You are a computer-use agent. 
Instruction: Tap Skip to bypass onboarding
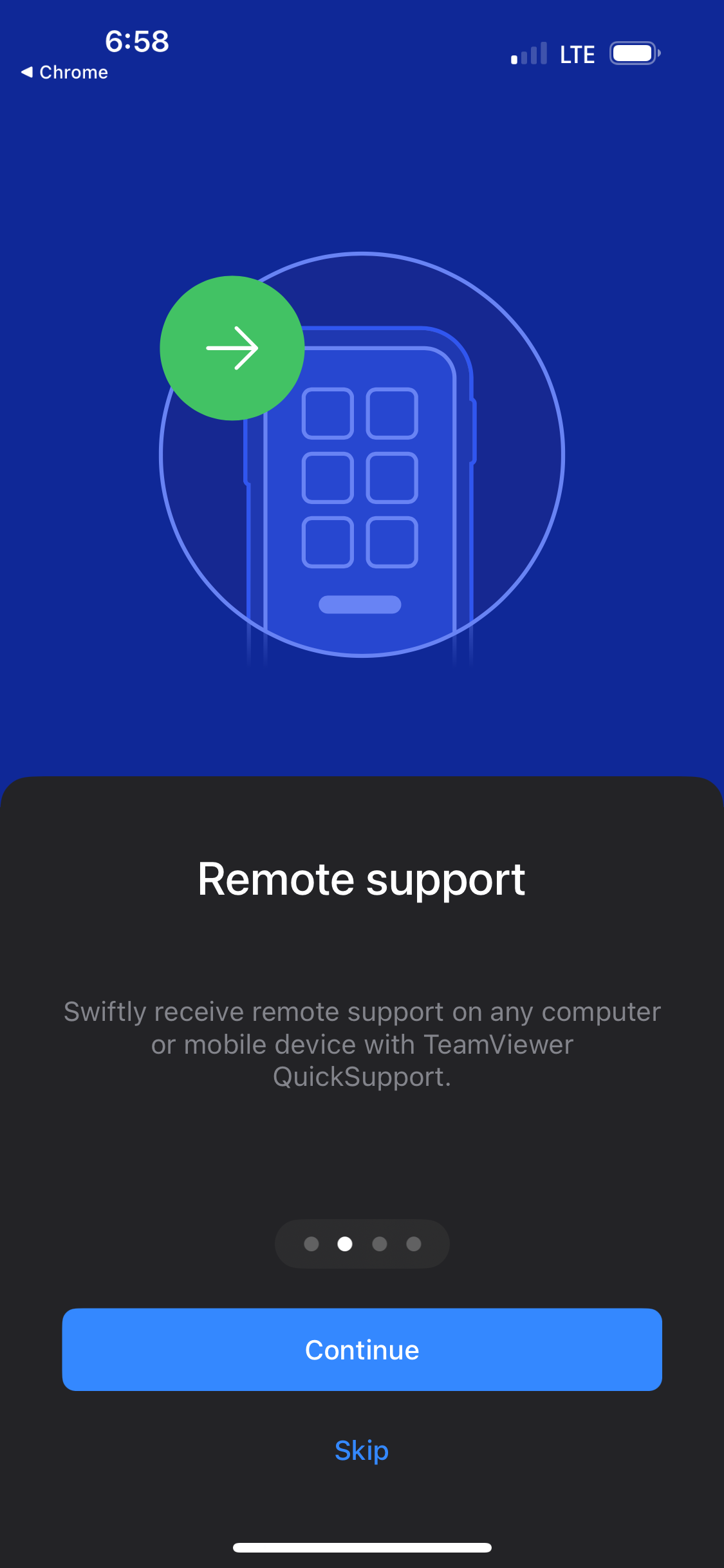tap(362, 1450)
